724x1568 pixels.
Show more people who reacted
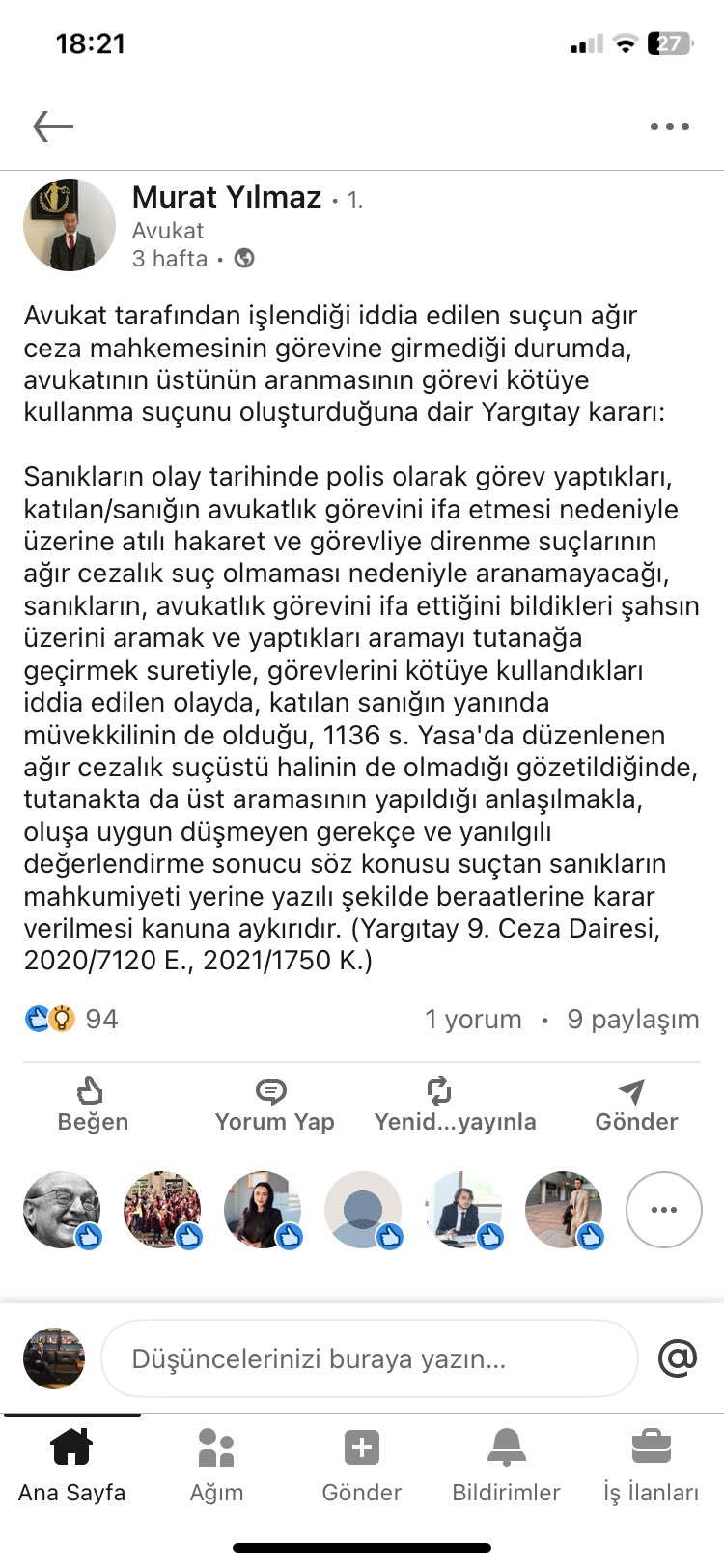pyautogui.click(x=663, y=1210)
